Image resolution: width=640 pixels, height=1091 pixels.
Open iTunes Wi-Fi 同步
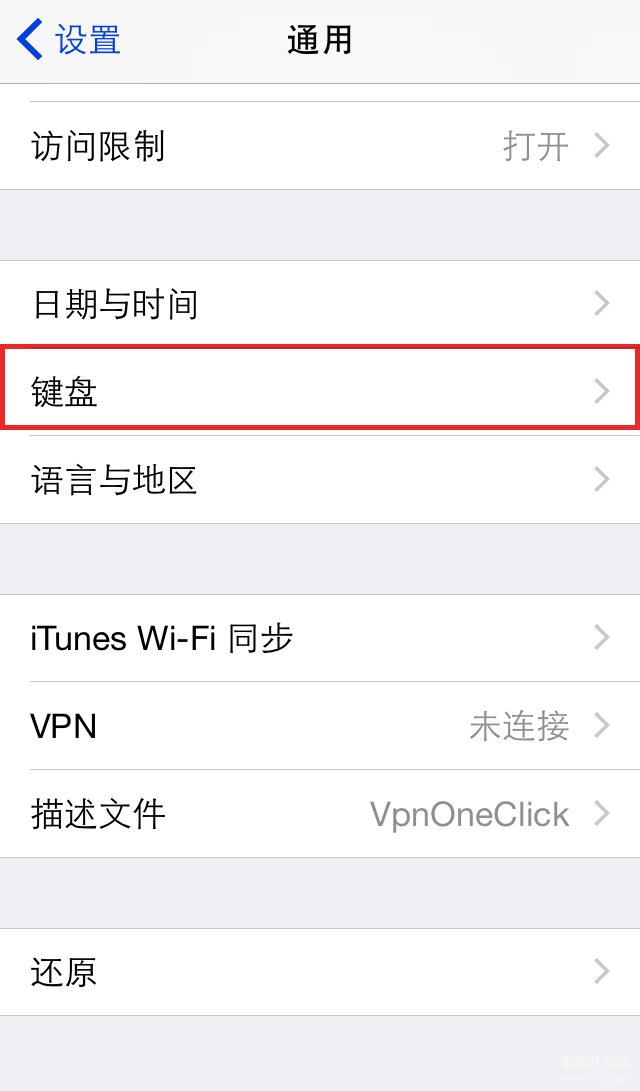[x=320, y=638]
